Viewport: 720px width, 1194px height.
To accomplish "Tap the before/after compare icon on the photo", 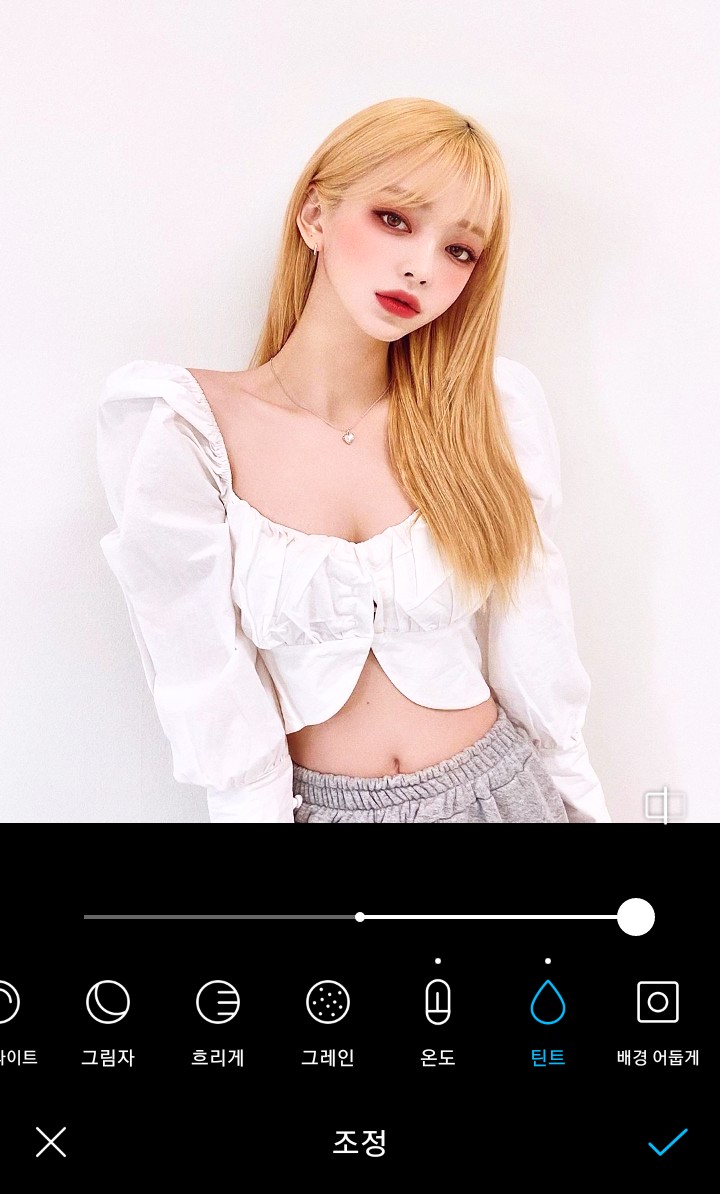I will pyautogui.click(x=662, y=804).
